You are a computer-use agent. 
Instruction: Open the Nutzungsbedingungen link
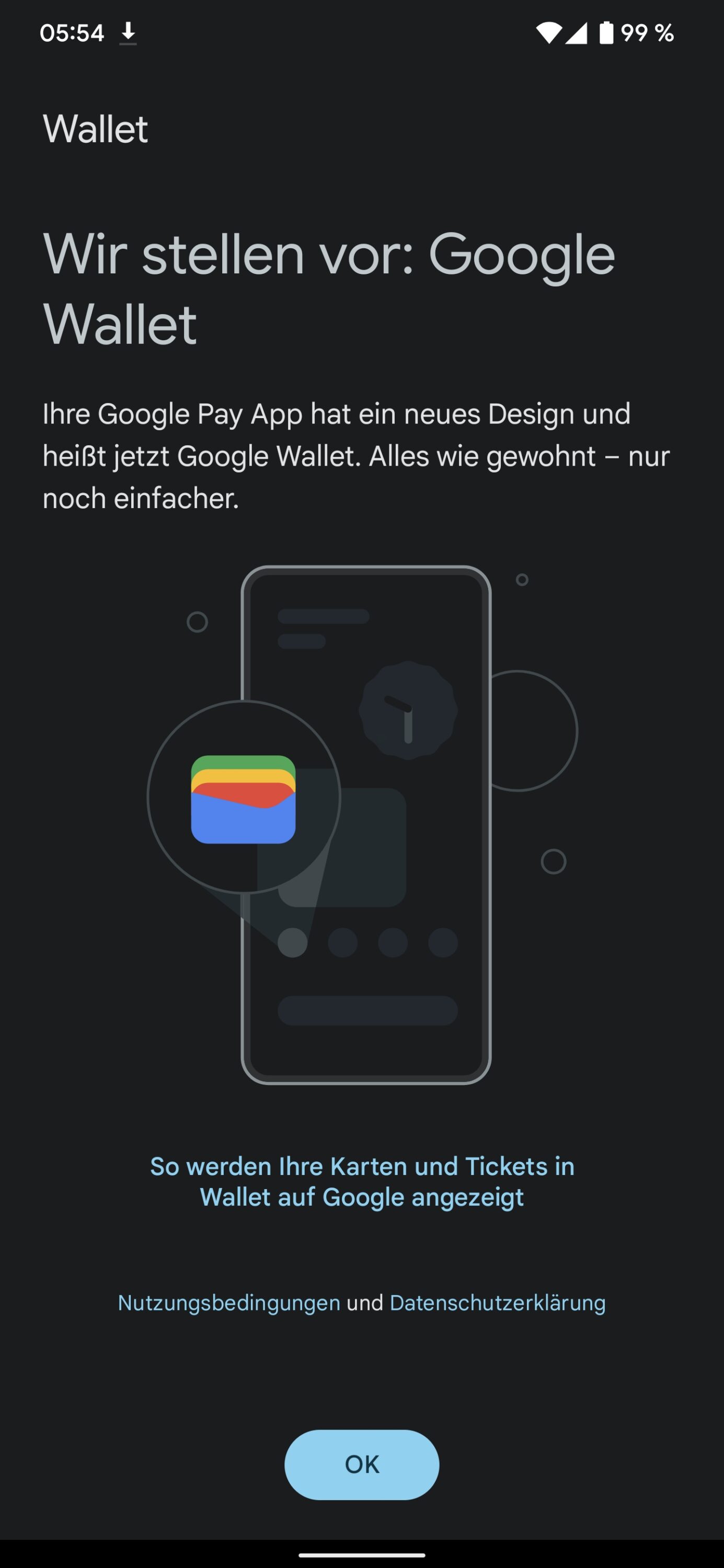coord(229,1302)
